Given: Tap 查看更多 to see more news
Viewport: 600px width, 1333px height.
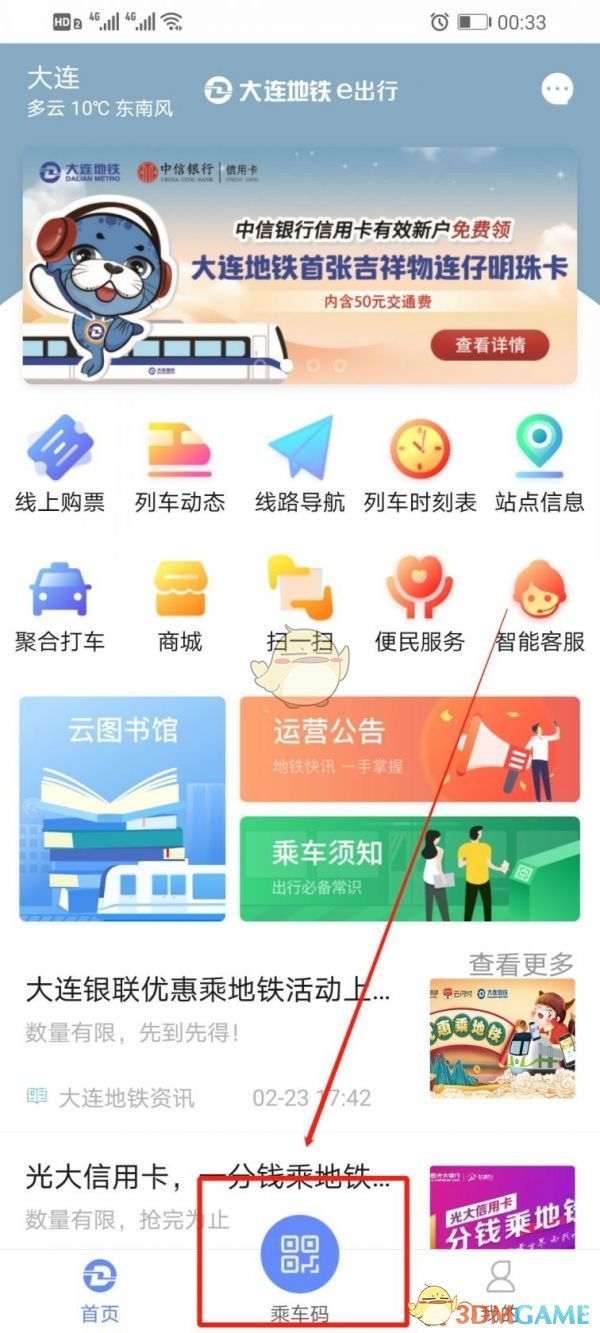Looking at the screenshot, I should point(522,964).
